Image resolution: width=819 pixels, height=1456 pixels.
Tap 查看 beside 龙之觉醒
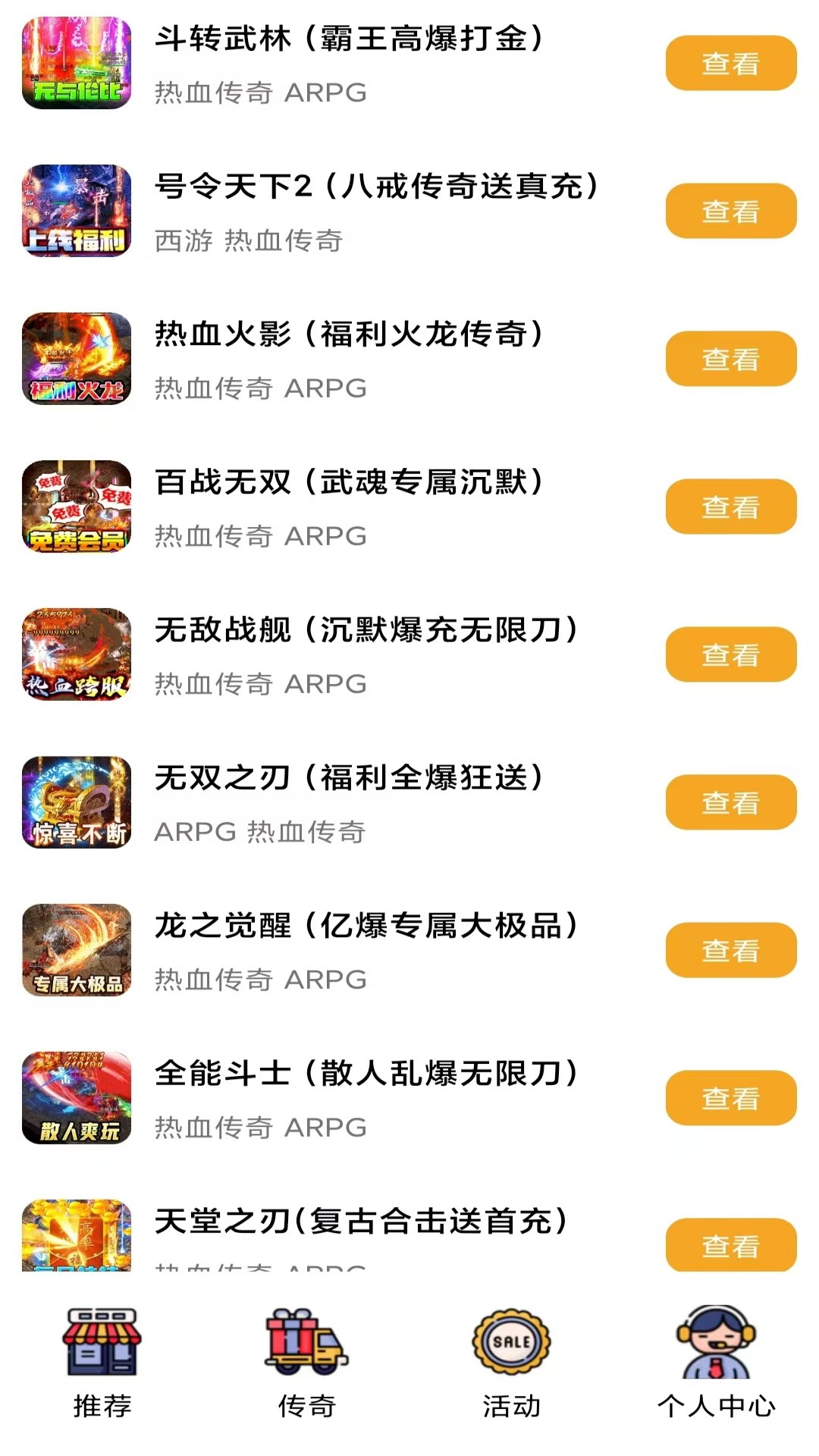pyautogui.click(x=731, y=950)
